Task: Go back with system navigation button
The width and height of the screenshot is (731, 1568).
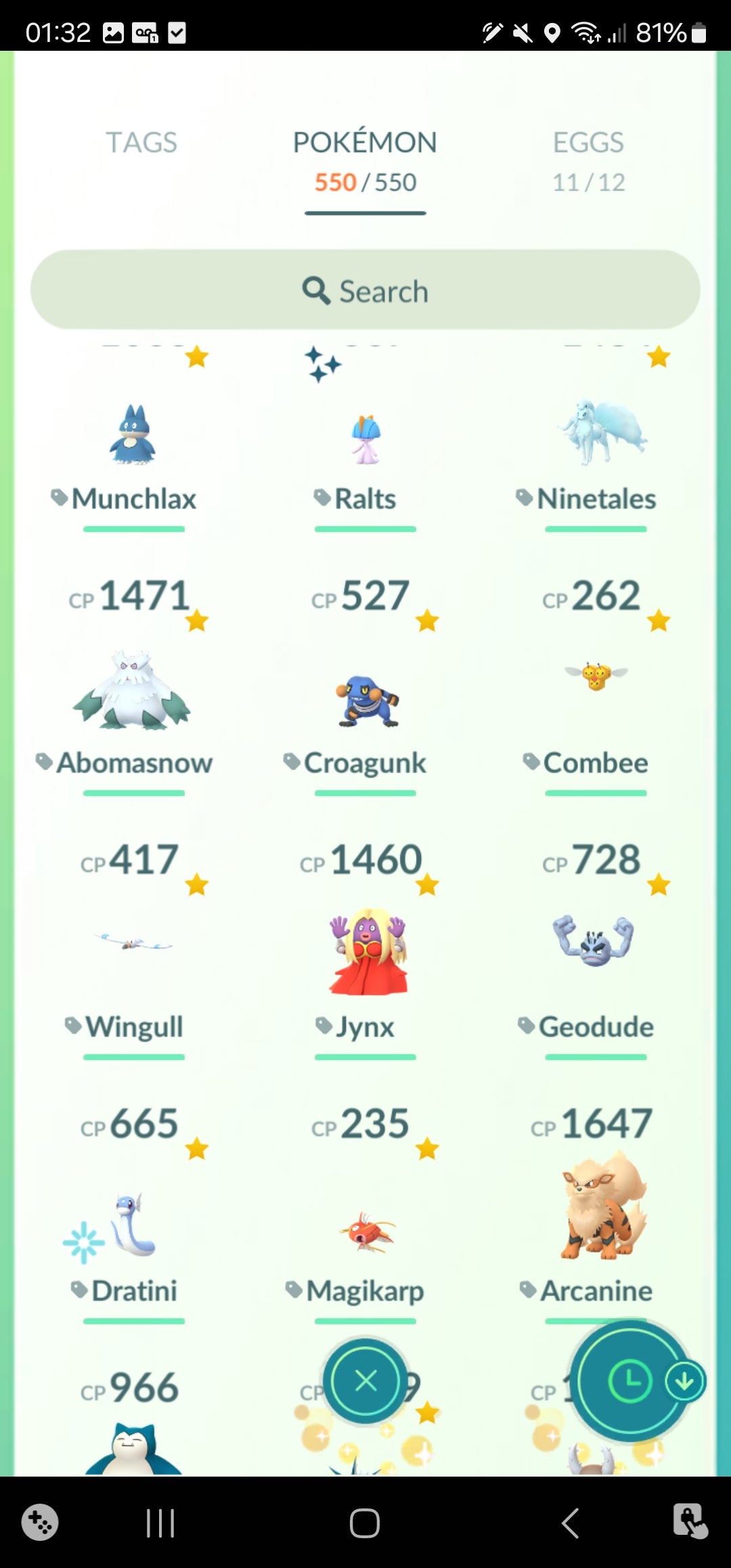Action: point(570,1523)
